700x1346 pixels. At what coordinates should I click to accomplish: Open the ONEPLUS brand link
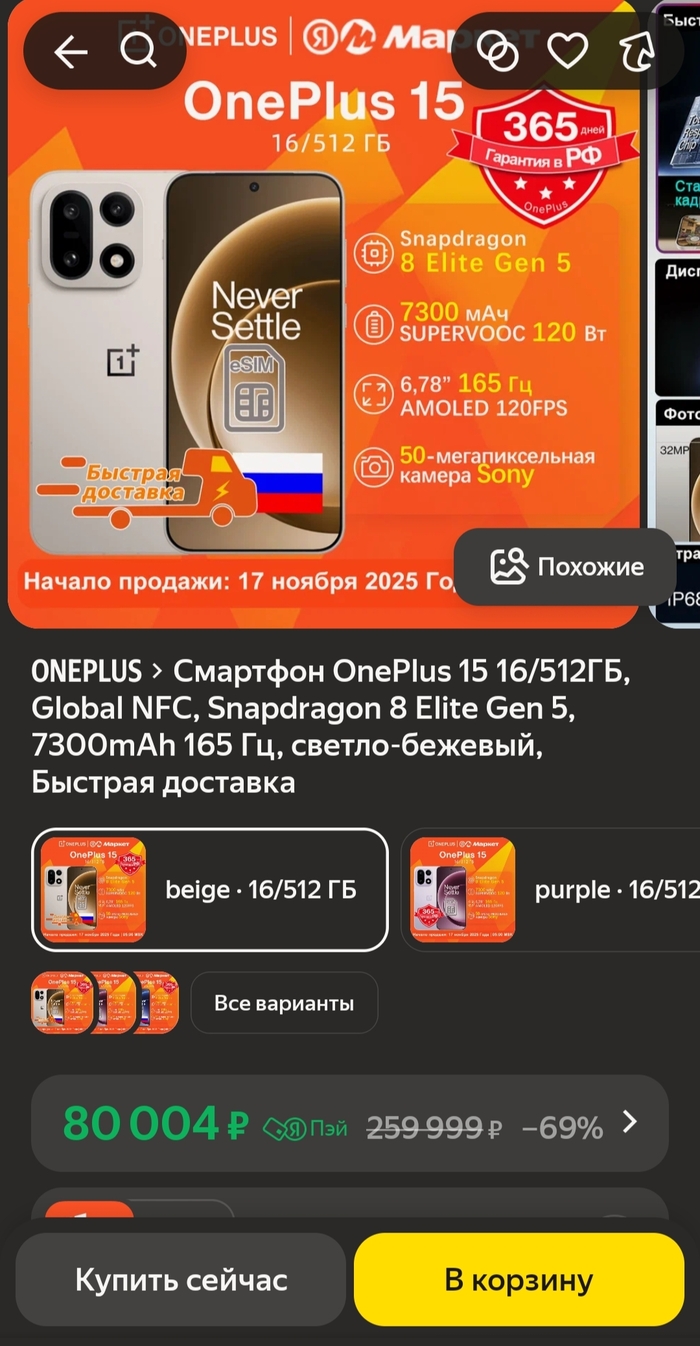click(x=87, y=669)
